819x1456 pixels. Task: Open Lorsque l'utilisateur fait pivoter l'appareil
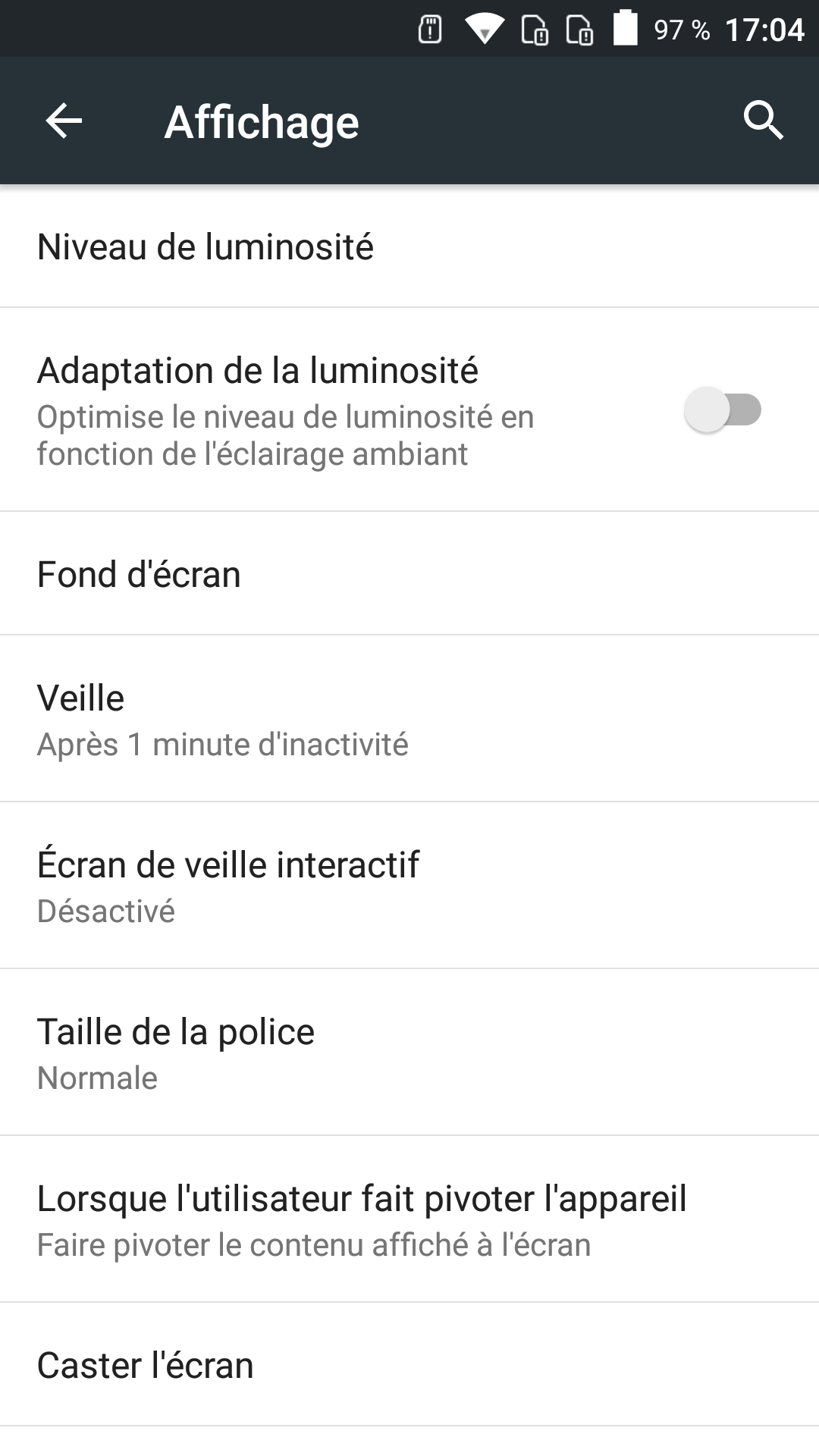pyautogui.click(x=409, y=1219)
